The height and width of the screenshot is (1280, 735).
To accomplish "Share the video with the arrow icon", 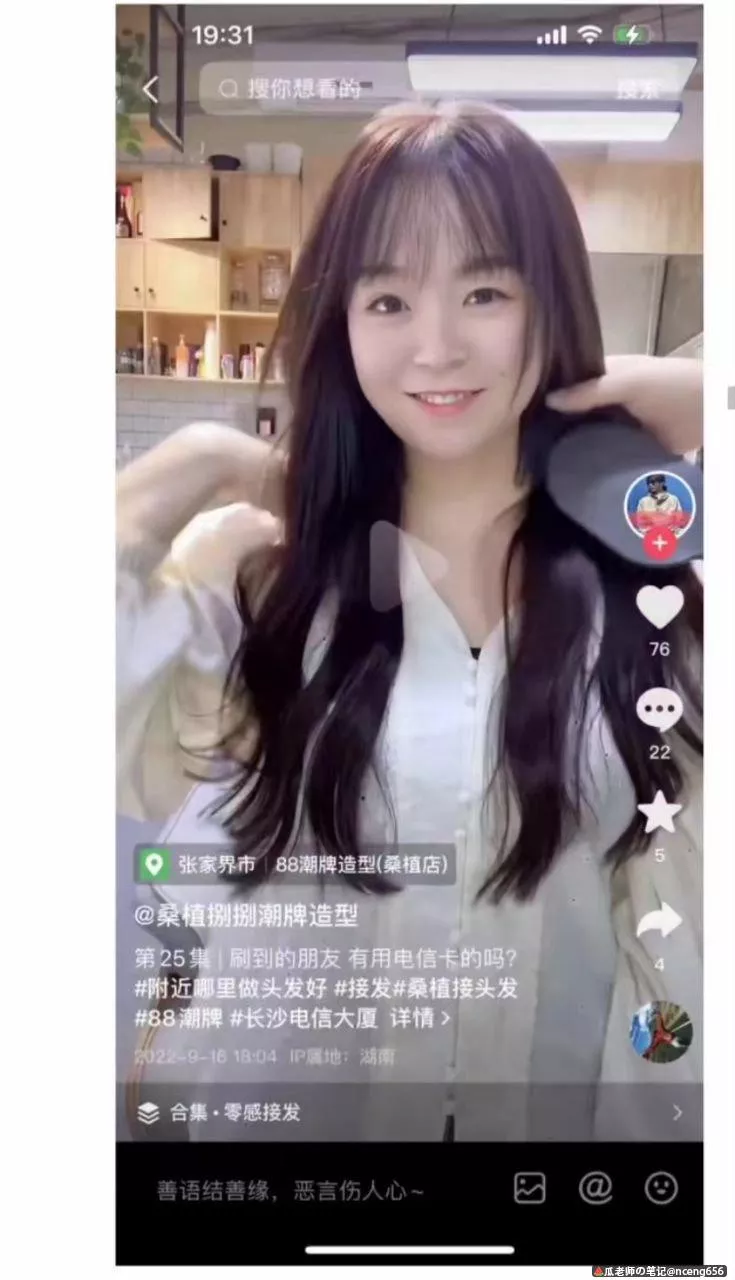I will [659, 922].
